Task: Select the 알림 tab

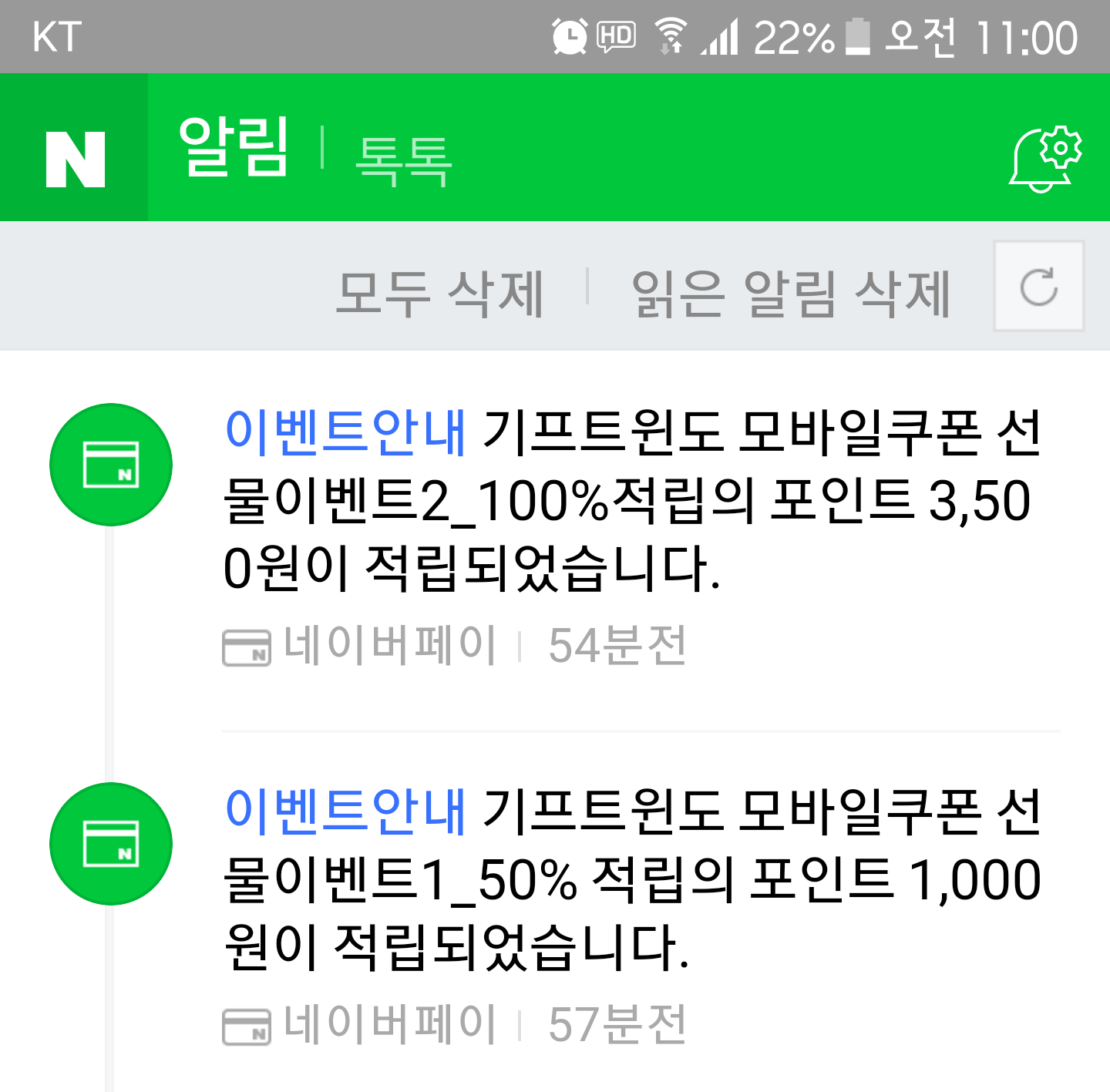Action: coord(234,146)
